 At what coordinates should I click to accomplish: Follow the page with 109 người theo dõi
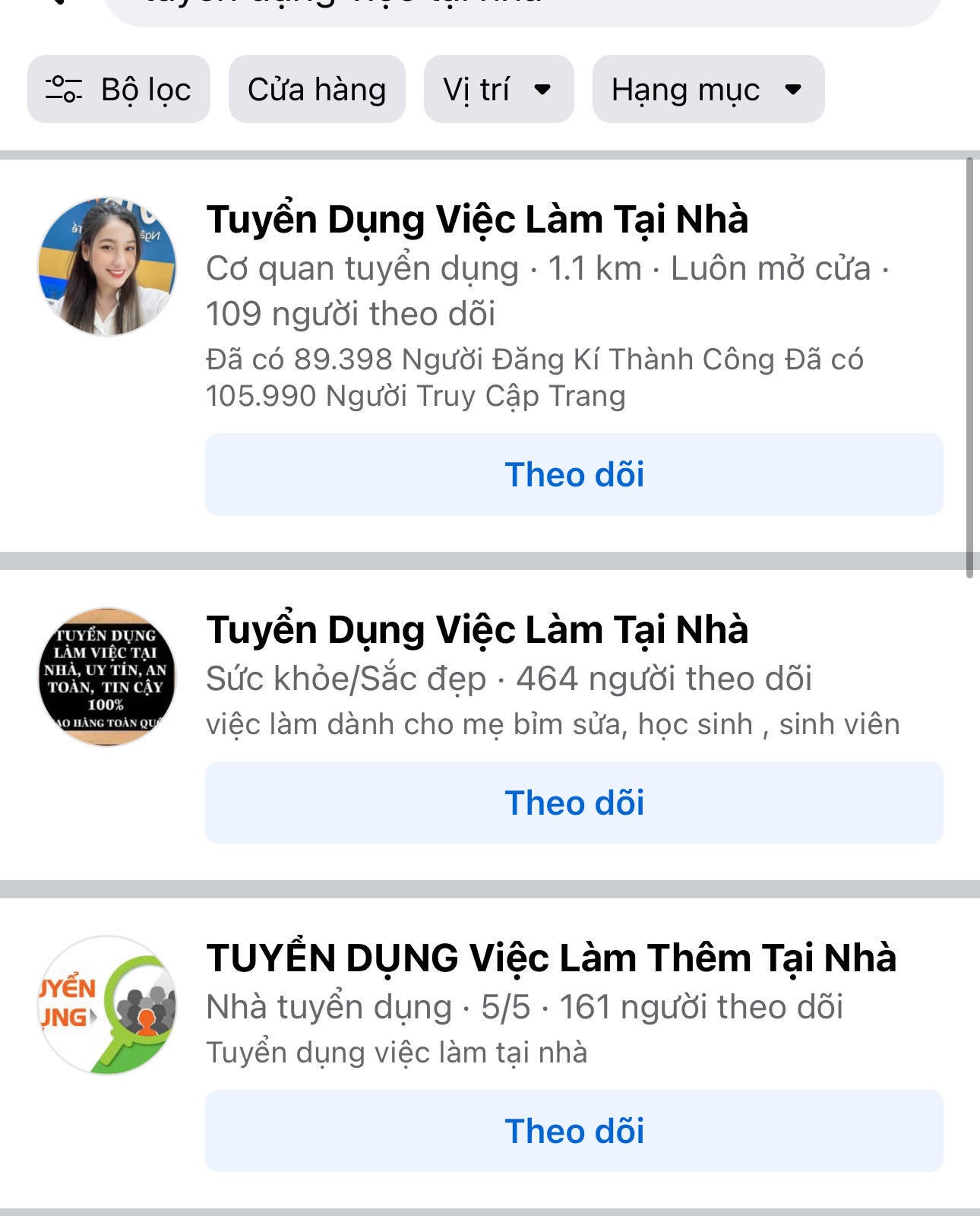[x=574, y=474]
